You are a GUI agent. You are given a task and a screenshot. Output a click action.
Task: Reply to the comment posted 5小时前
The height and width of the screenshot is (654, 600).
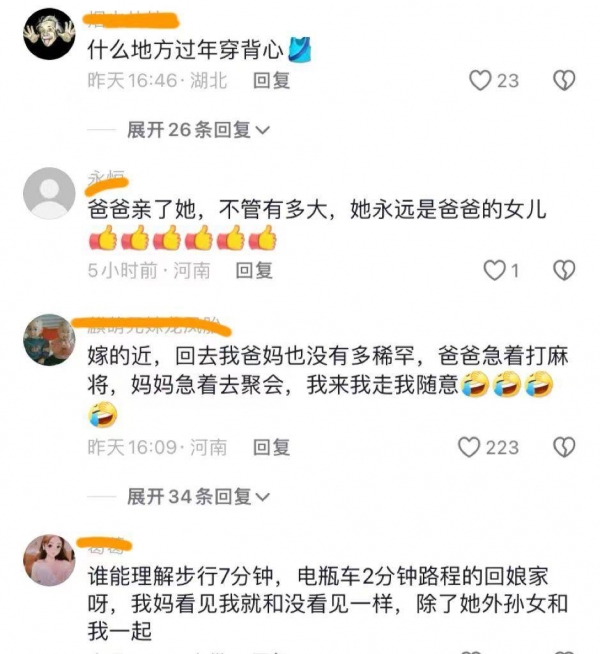pos(254,270)
